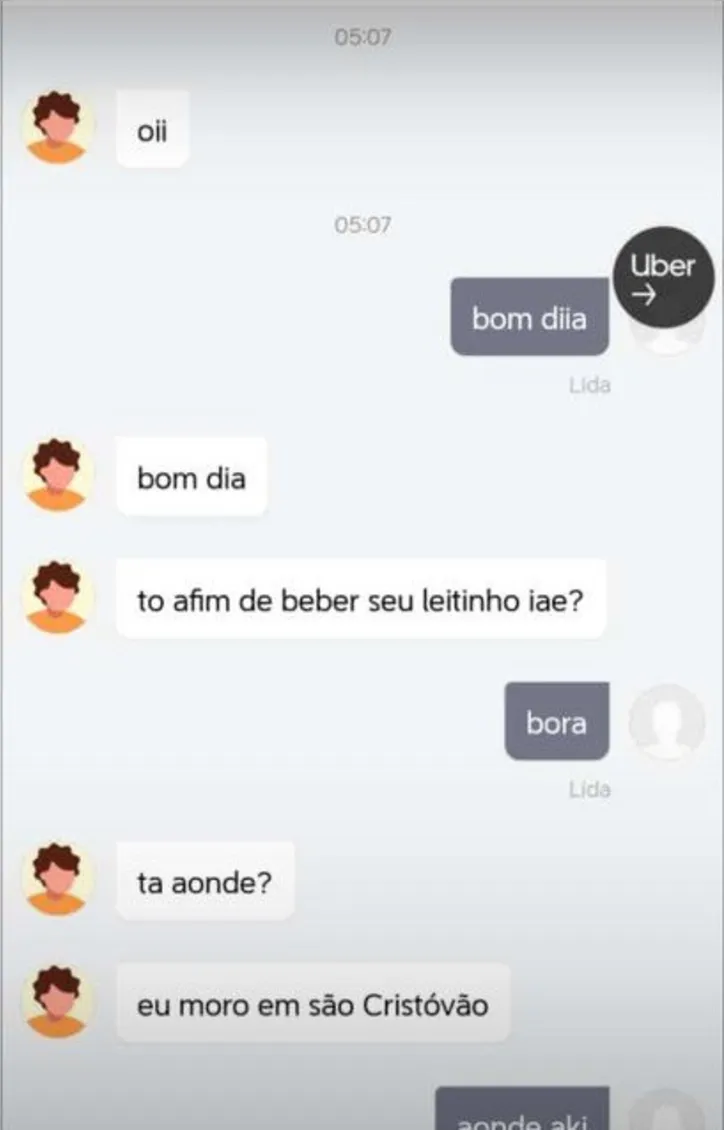Screen dimensions: 724x1130
Task: Select the 'to afim de beber seu leitinho iae?' message
Action: coord(362,601)
